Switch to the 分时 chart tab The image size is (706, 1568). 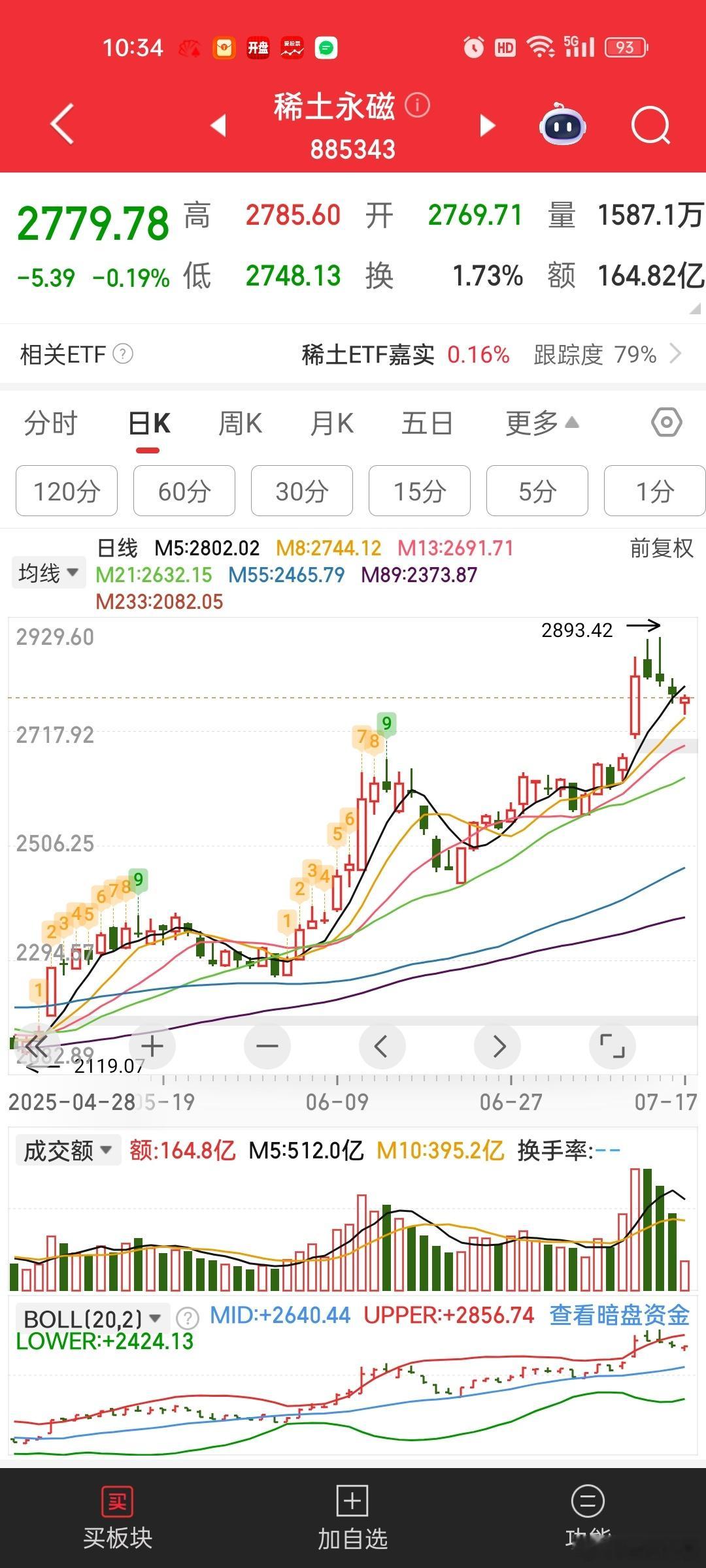point(51,423)
